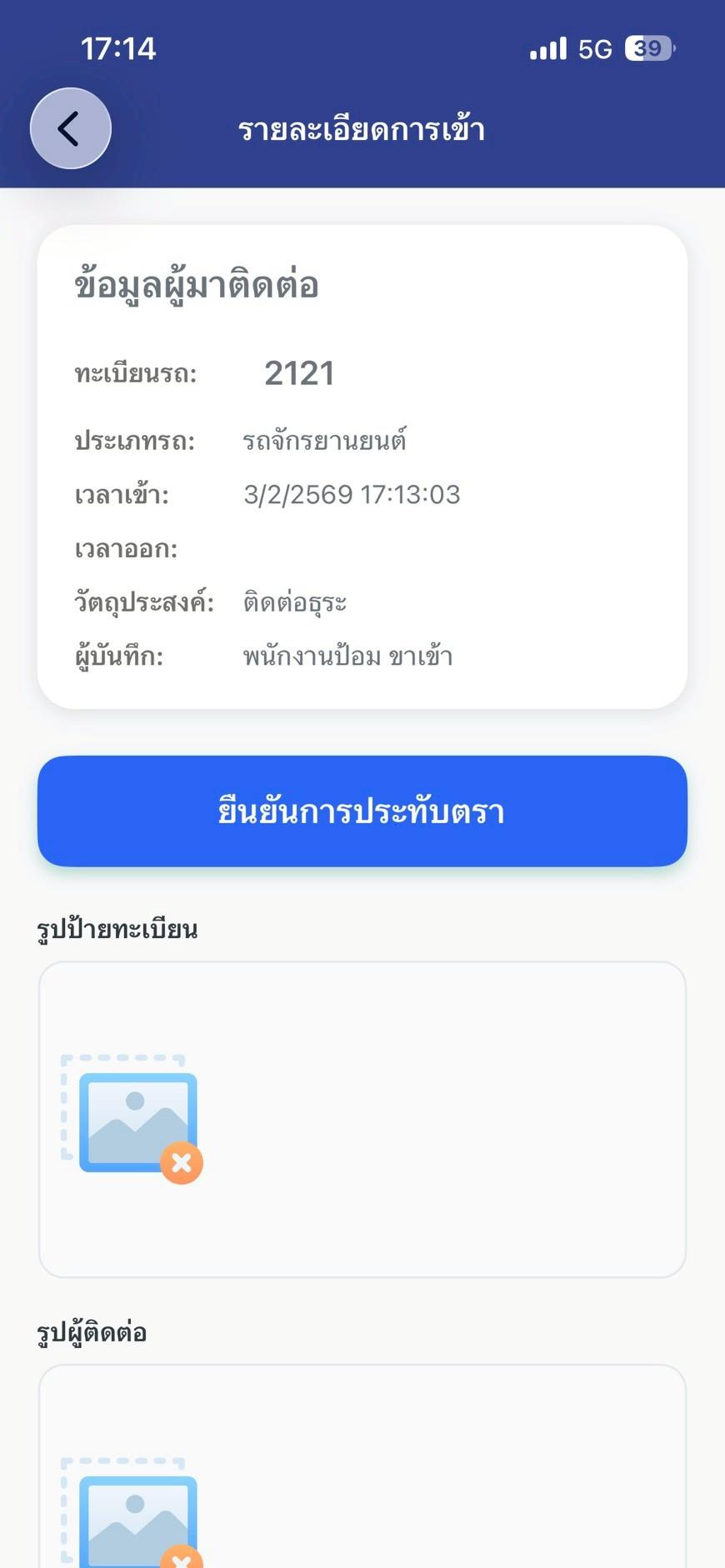The image size is (725, 1568).
Task: Tap the purpose value ติดต่อธุระ
Action: coord(295,602)
